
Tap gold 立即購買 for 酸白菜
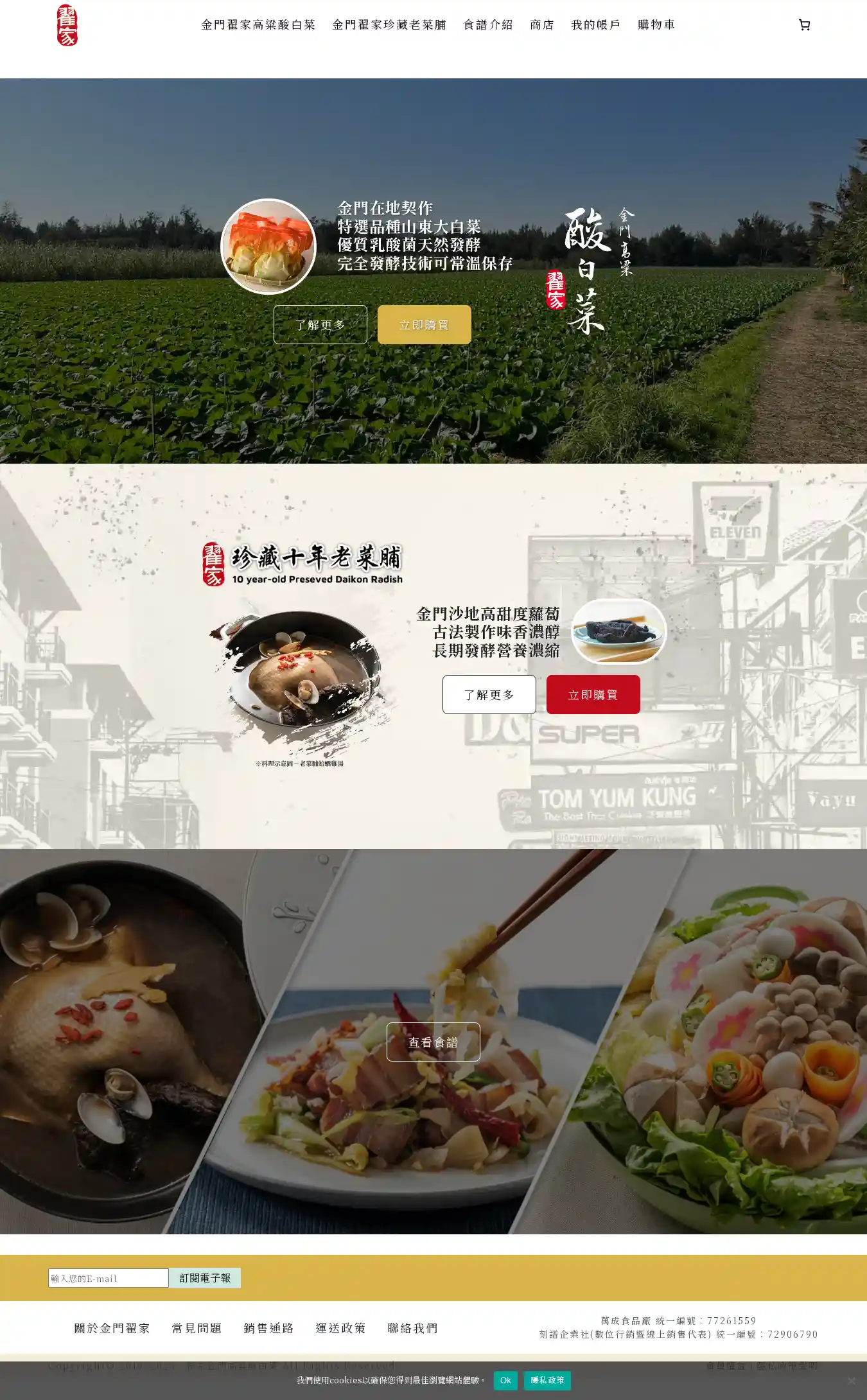pyautogui.click(x=424, y=324)
